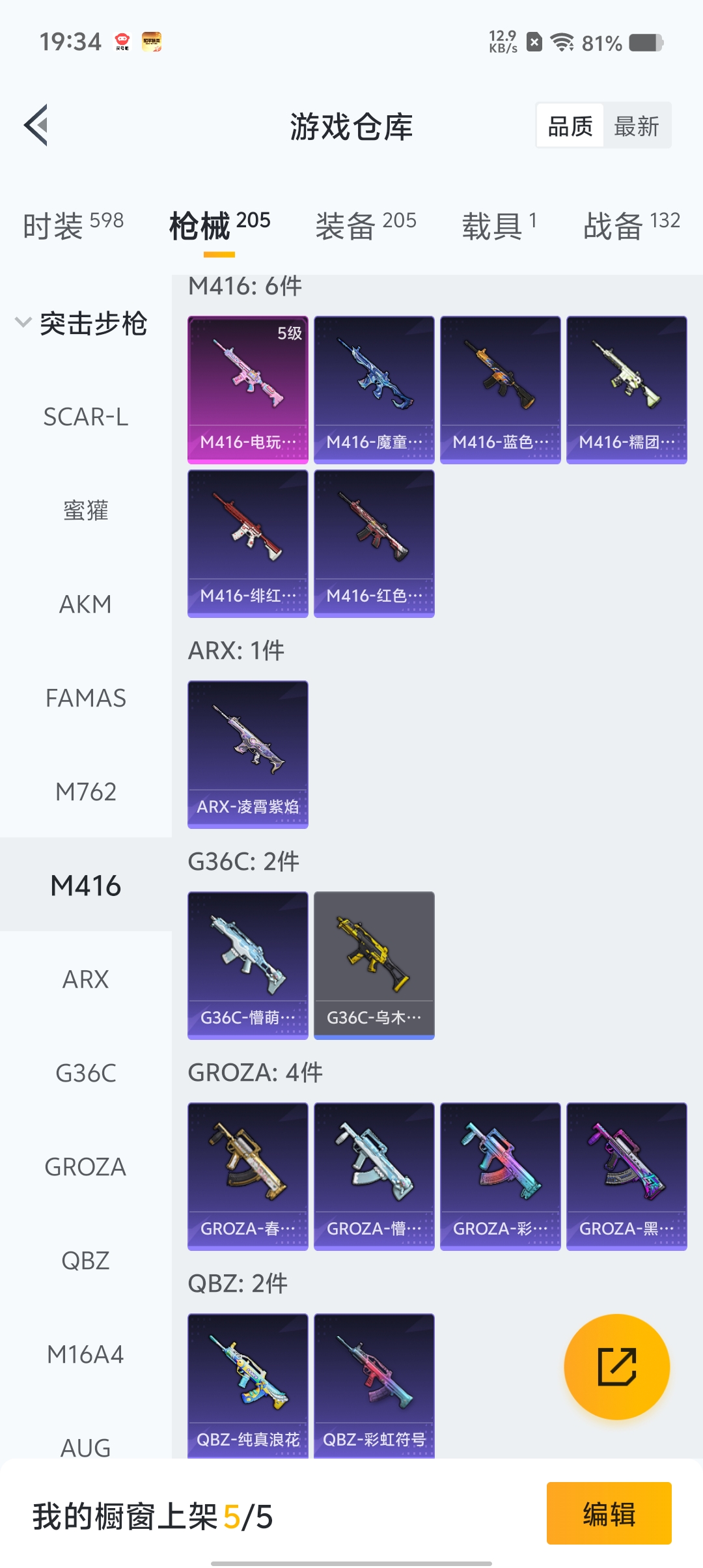
Task: Select M762 in the weapon sidebar
Action: pyautogui.click(x=85, y=791)
